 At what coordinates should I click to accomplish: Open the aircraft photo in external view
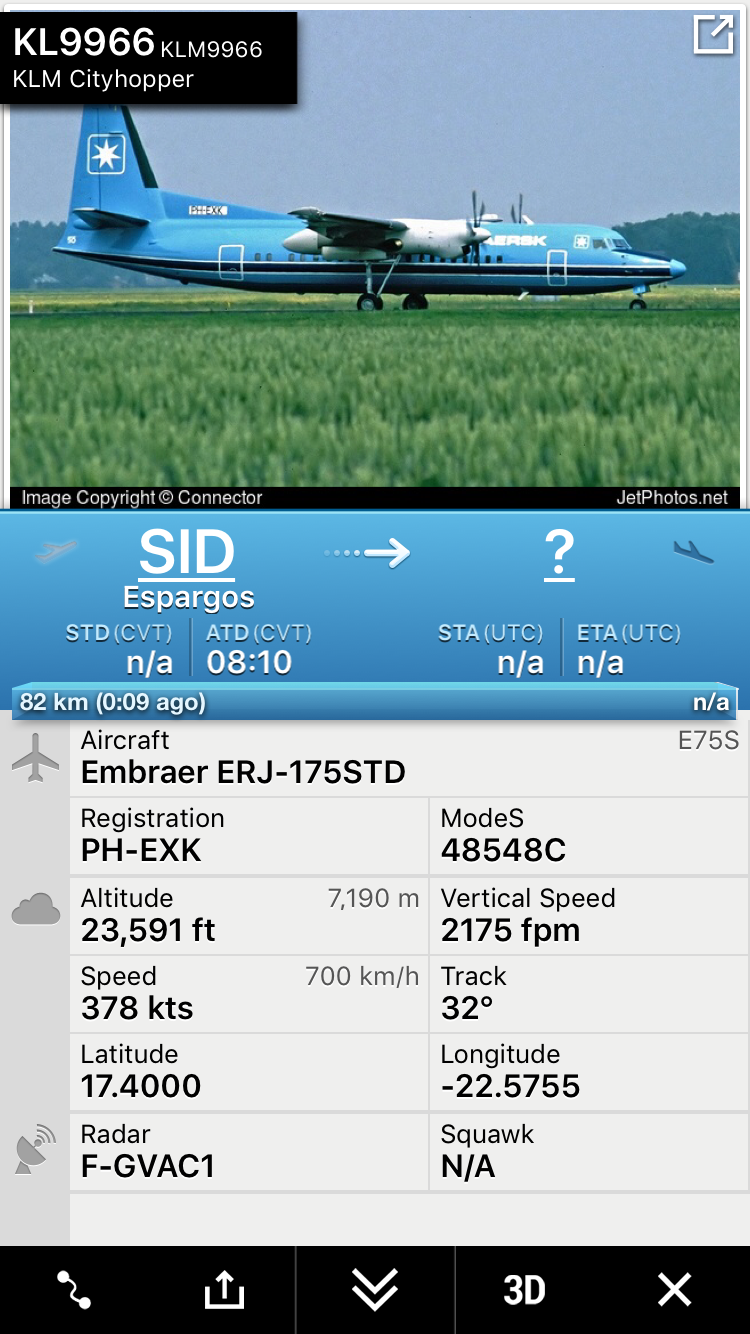(713, 35)
